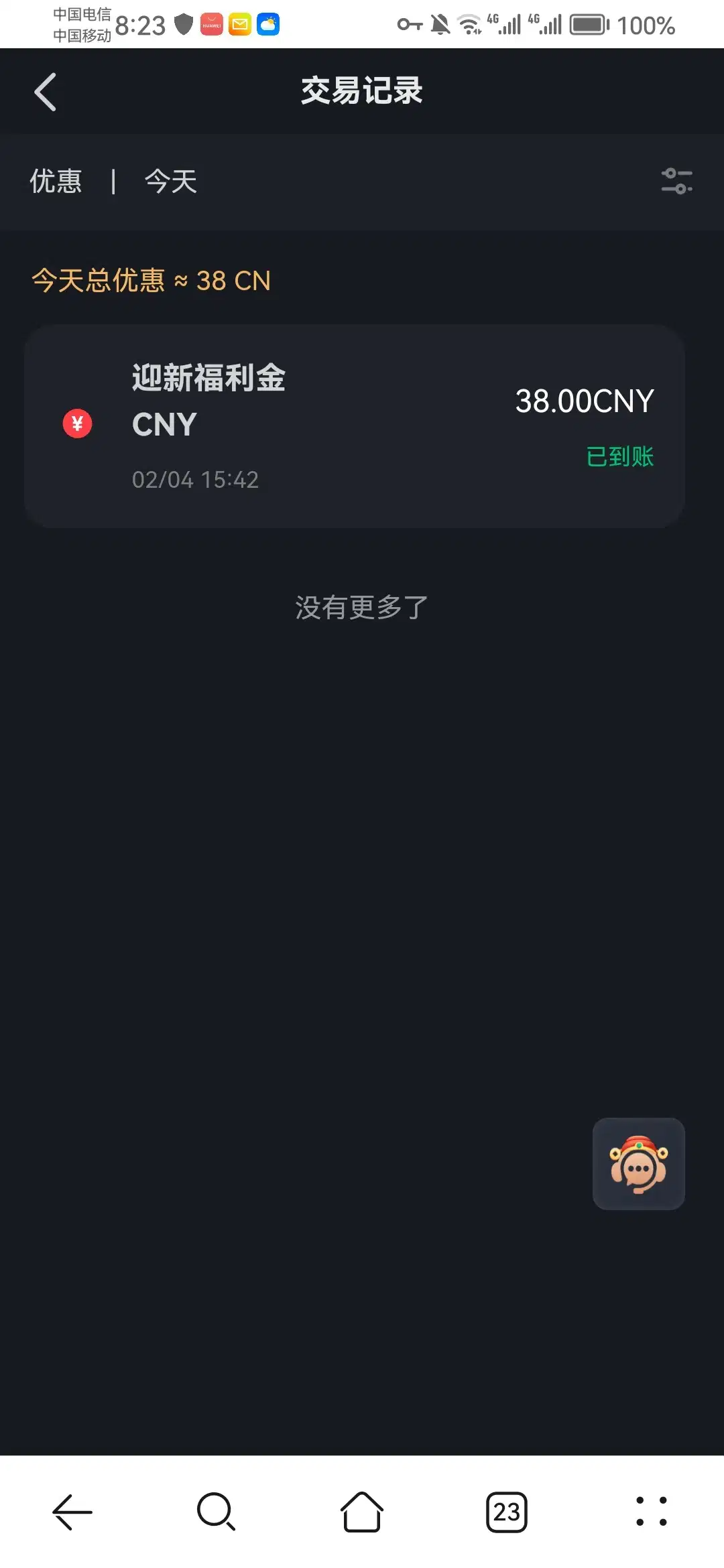View the 23 open browser tabs

[507, 1512]
